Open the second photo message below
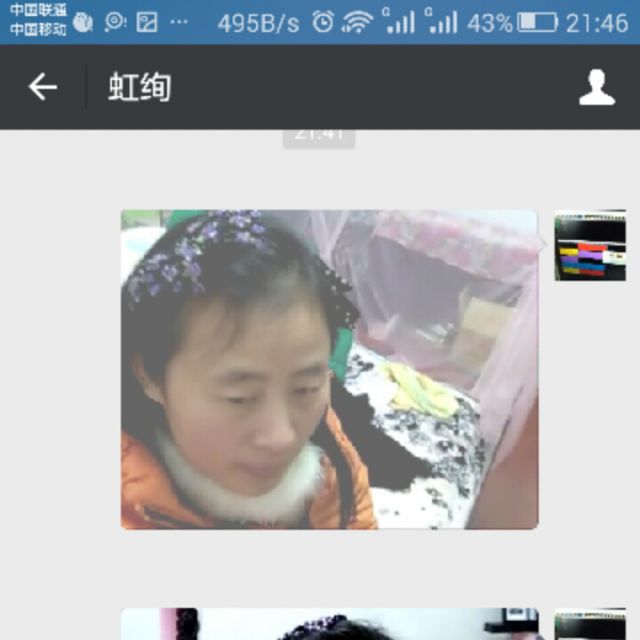Screen dimensions: 640x640 tap(329, 624)
